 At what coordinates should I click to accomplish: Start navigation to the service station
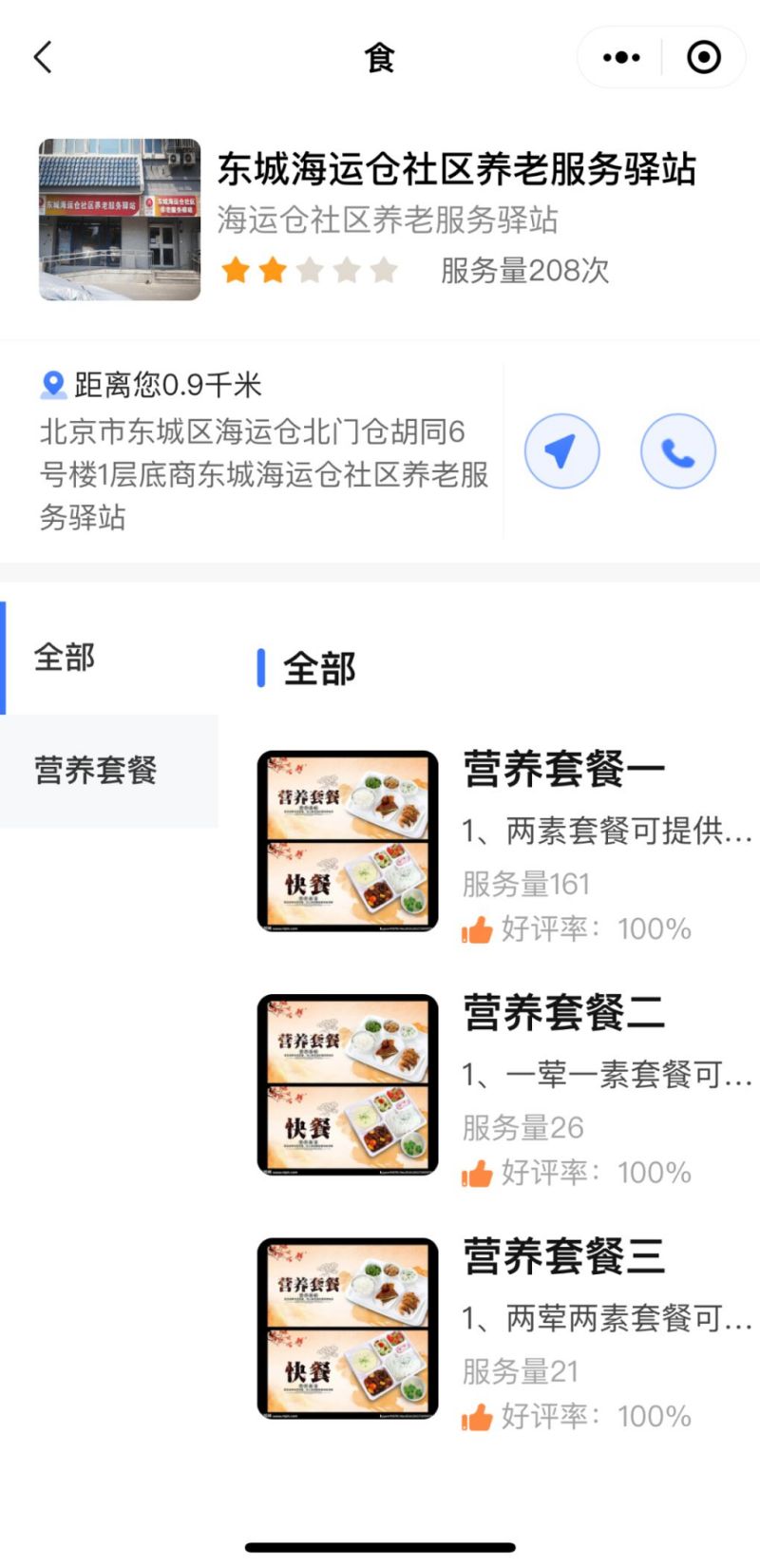tap(561, 451)
